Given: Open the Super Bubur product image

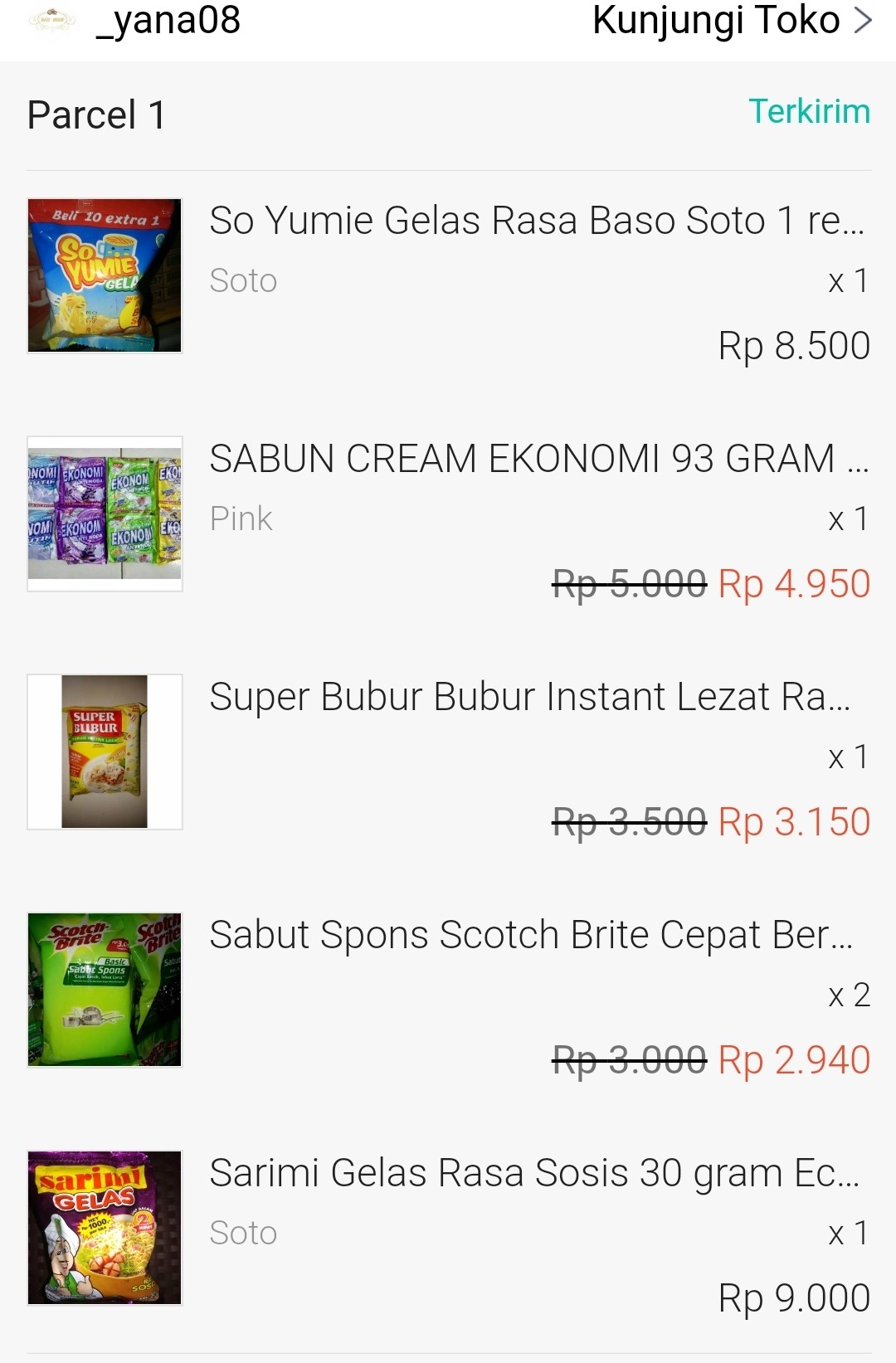Looking at the screenshot, I should [103, 751].
